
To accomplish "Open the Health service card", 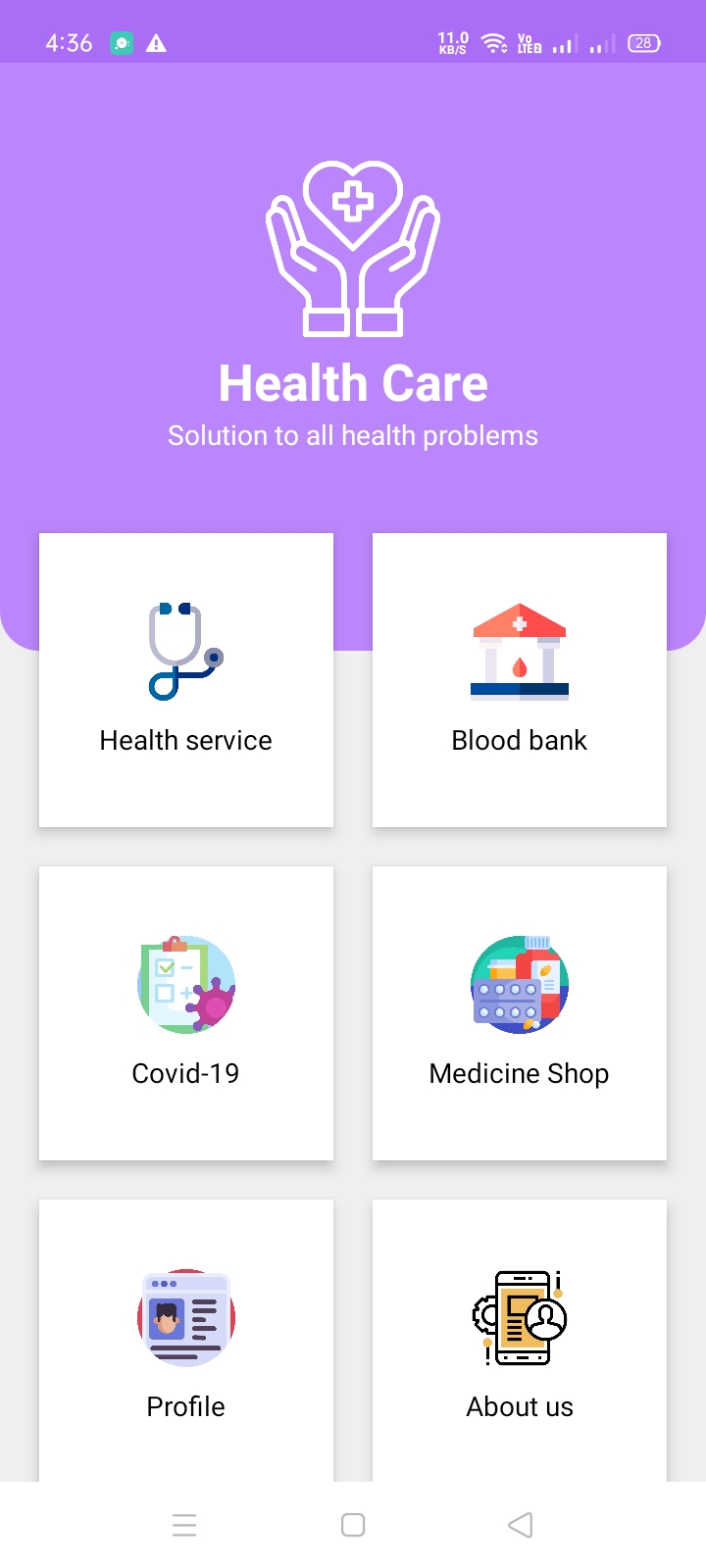I will (x=186, y=680).
